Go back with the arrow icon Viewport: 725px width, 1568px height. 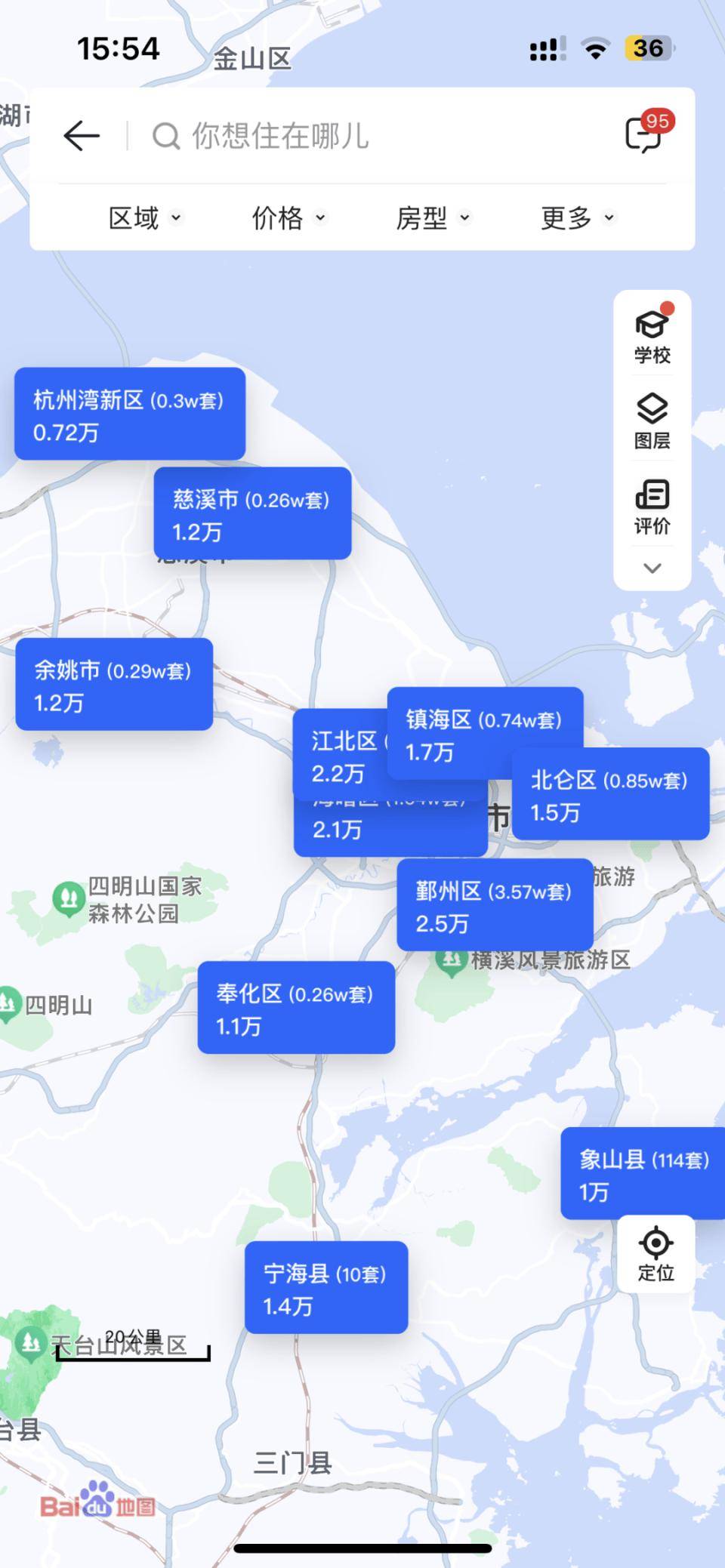[82, 136]
